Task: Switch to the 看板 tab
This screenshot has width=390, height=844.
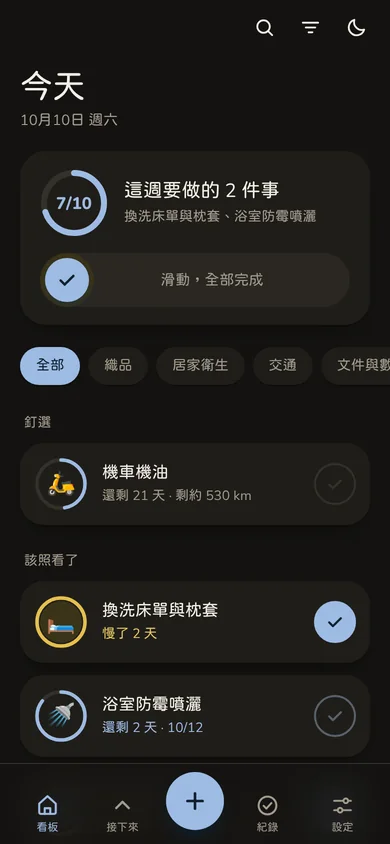Action: 47,813
